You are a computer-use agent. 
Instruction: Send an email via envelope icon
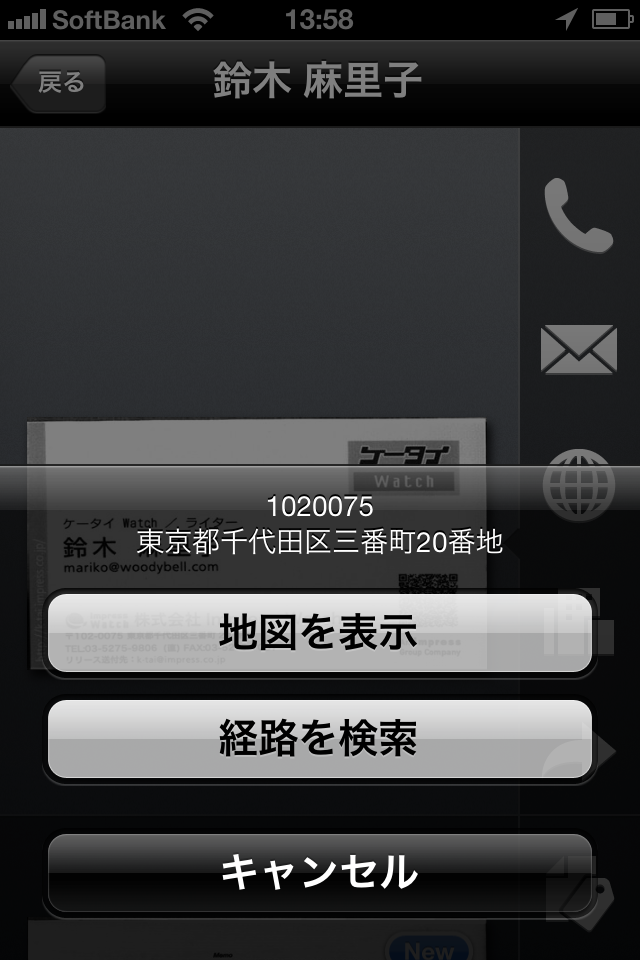point(578,350)
